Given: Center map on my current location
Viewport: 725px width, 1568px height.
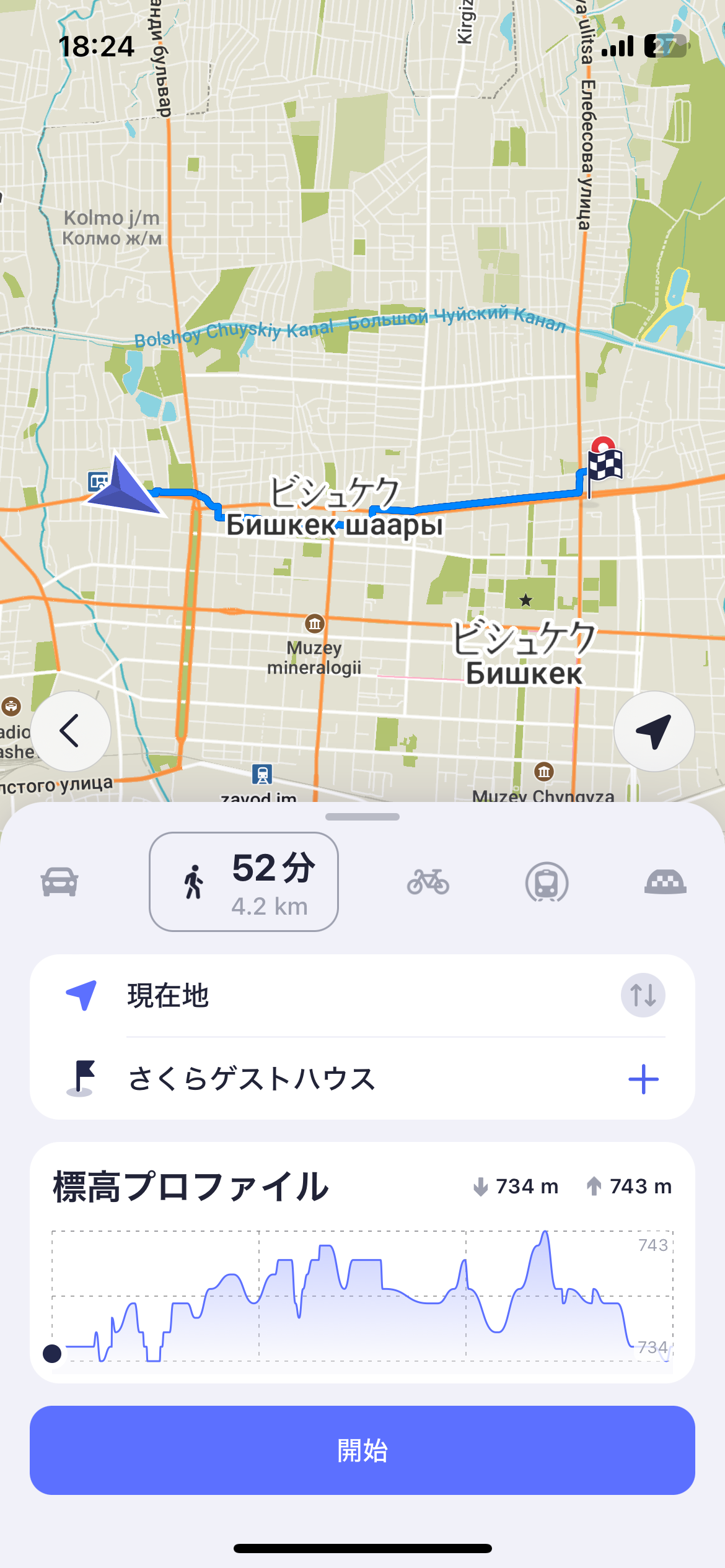Looking at the screenshot, I should click(654, 731).
